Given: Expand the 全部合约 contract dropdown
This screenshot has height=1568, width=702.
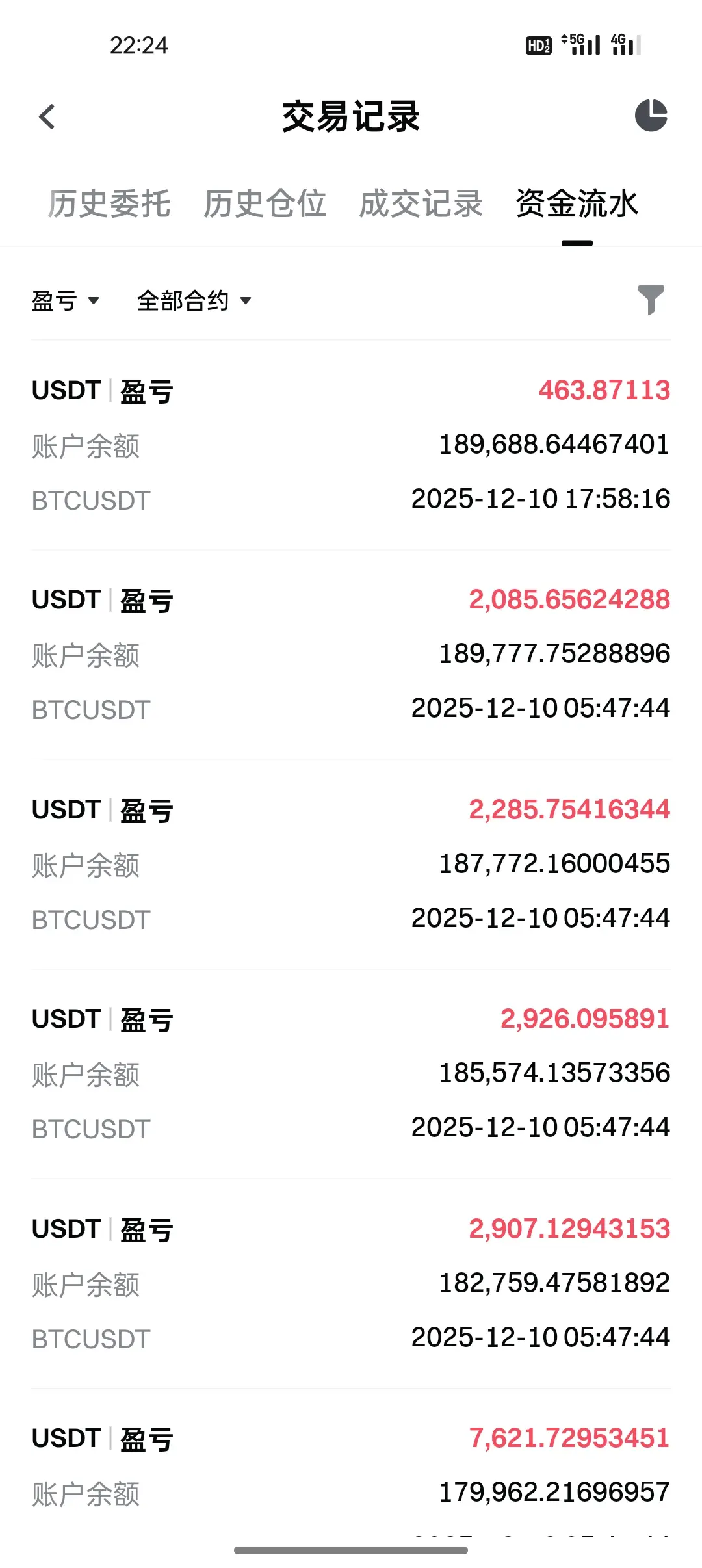Looking at the screenshot, I should coord(194,300).
